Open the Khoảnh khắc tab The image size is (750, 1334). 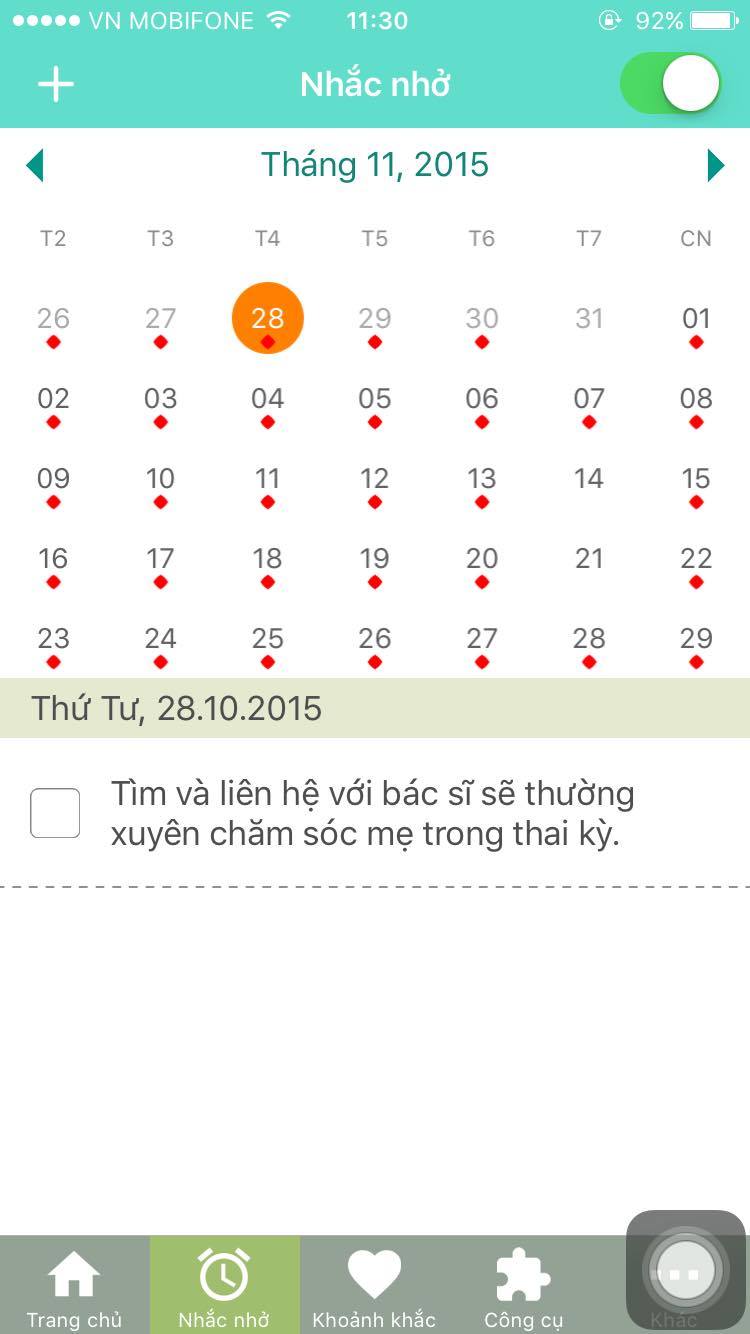pos(375,1285)
